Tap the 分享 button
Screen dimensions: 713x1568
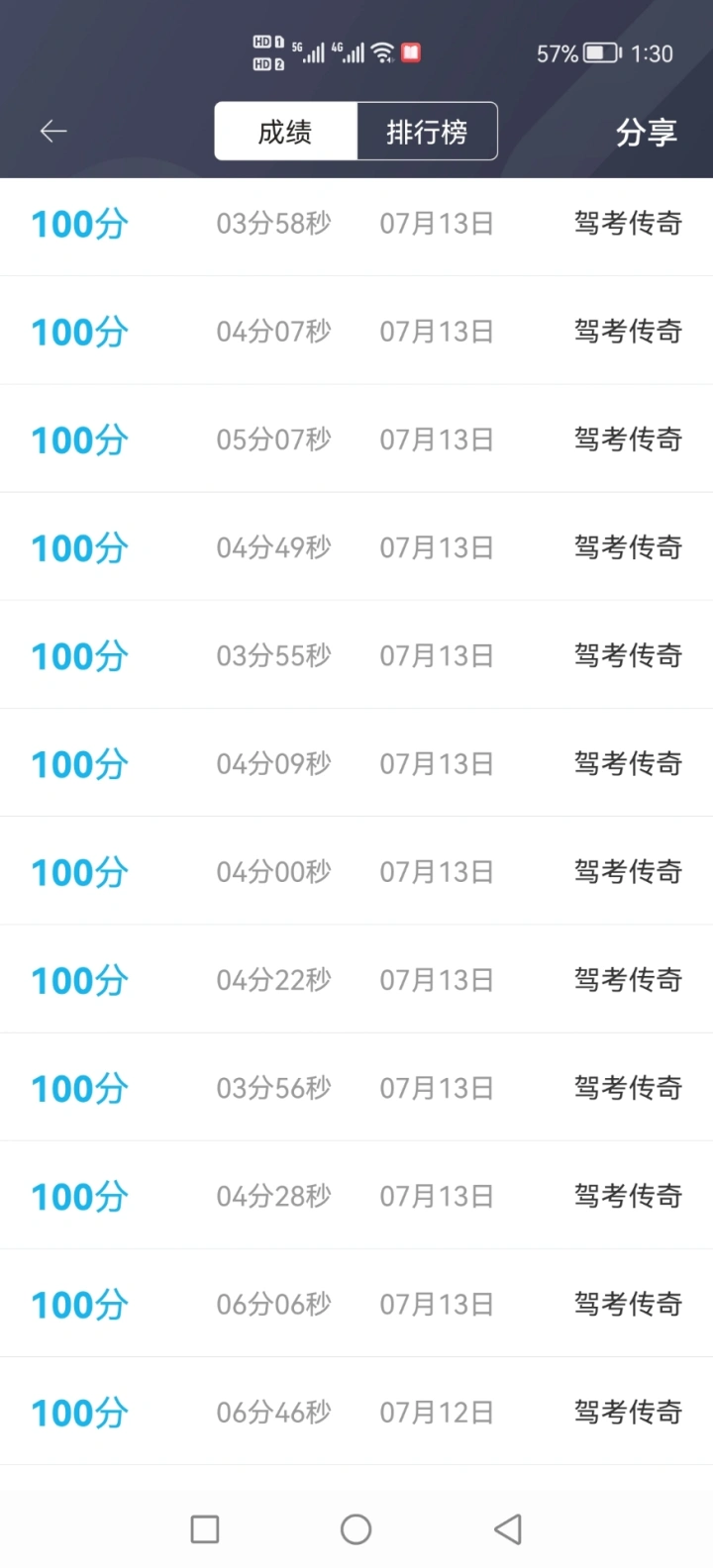[x=647, y=132]
